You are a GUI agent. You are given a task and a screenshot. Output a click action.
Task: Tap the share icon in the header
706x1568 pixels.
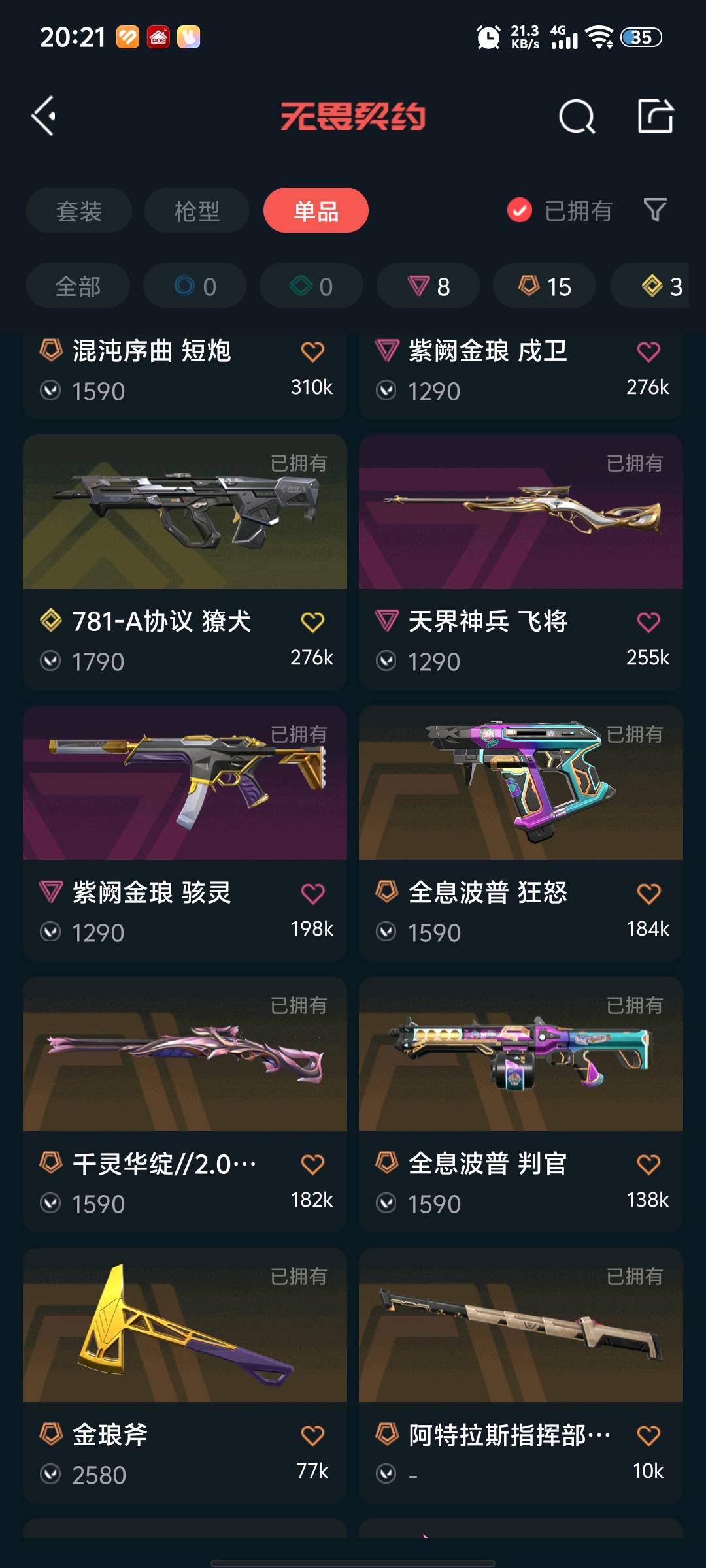click(x=655, y=116)
